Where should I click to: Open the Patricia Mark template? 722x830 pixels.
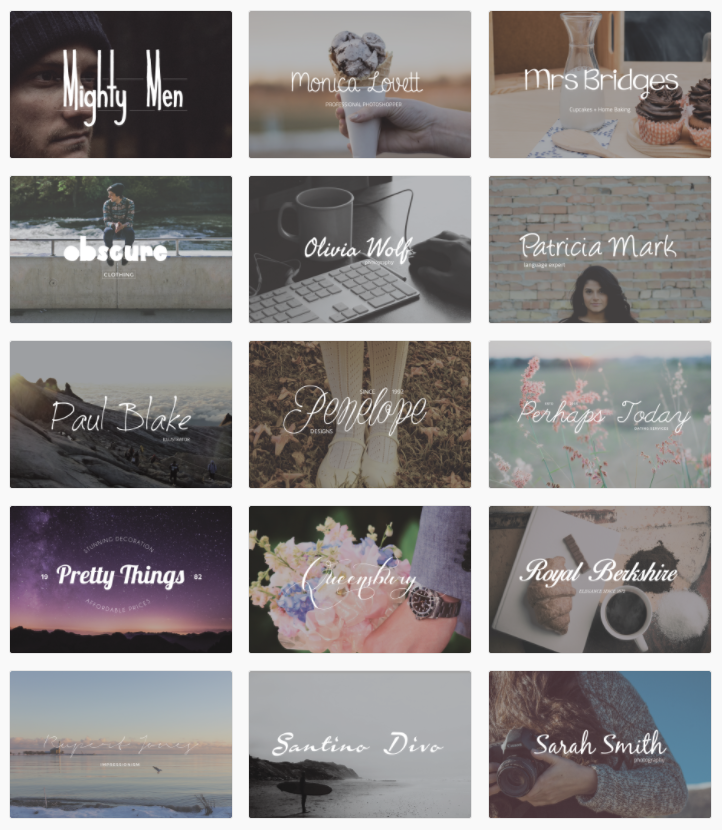click(600, 250)
